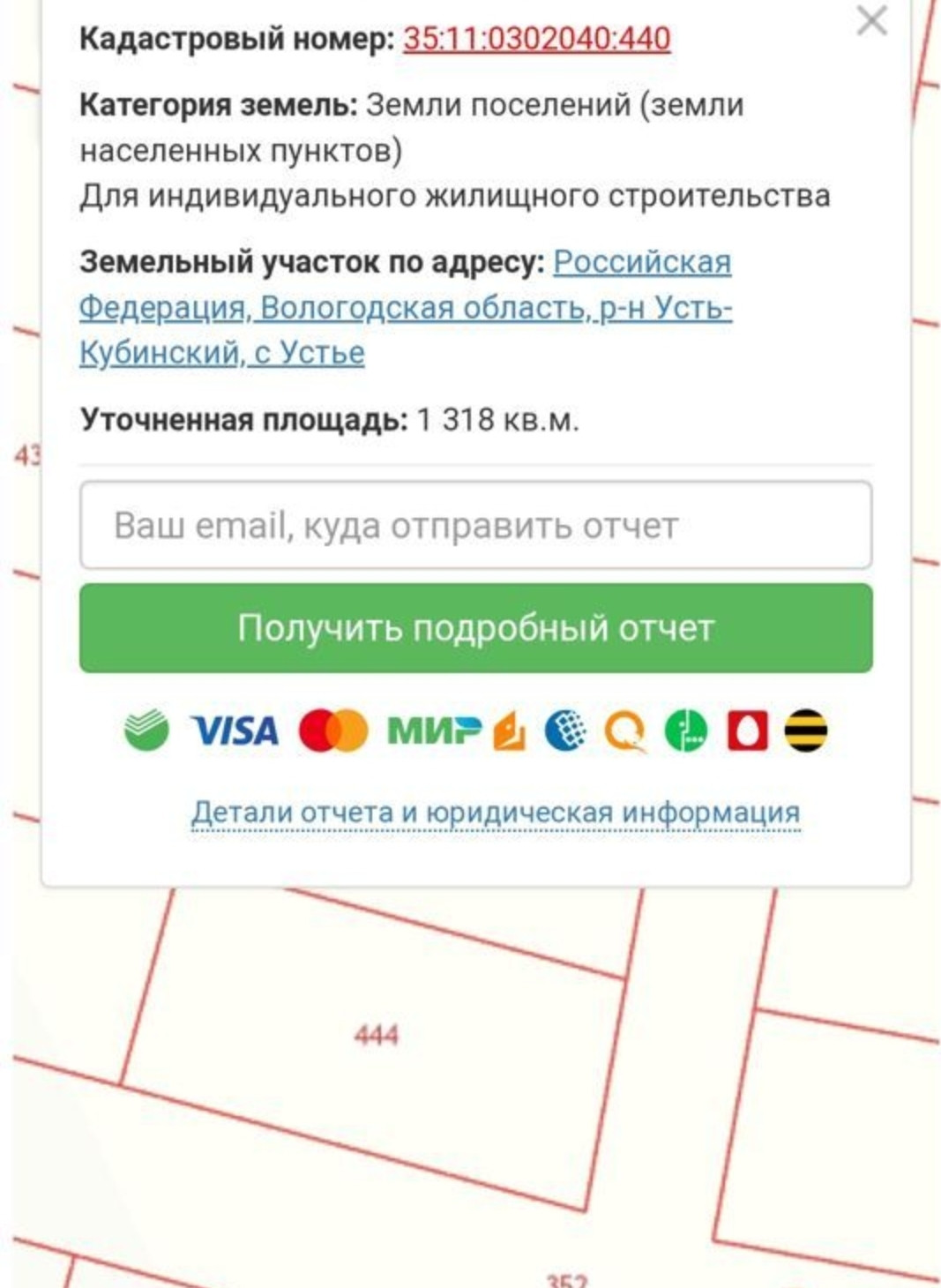Screen dimensions: 941x1288
Task: Tap the email field for the report
Action: tap(476, 526)
